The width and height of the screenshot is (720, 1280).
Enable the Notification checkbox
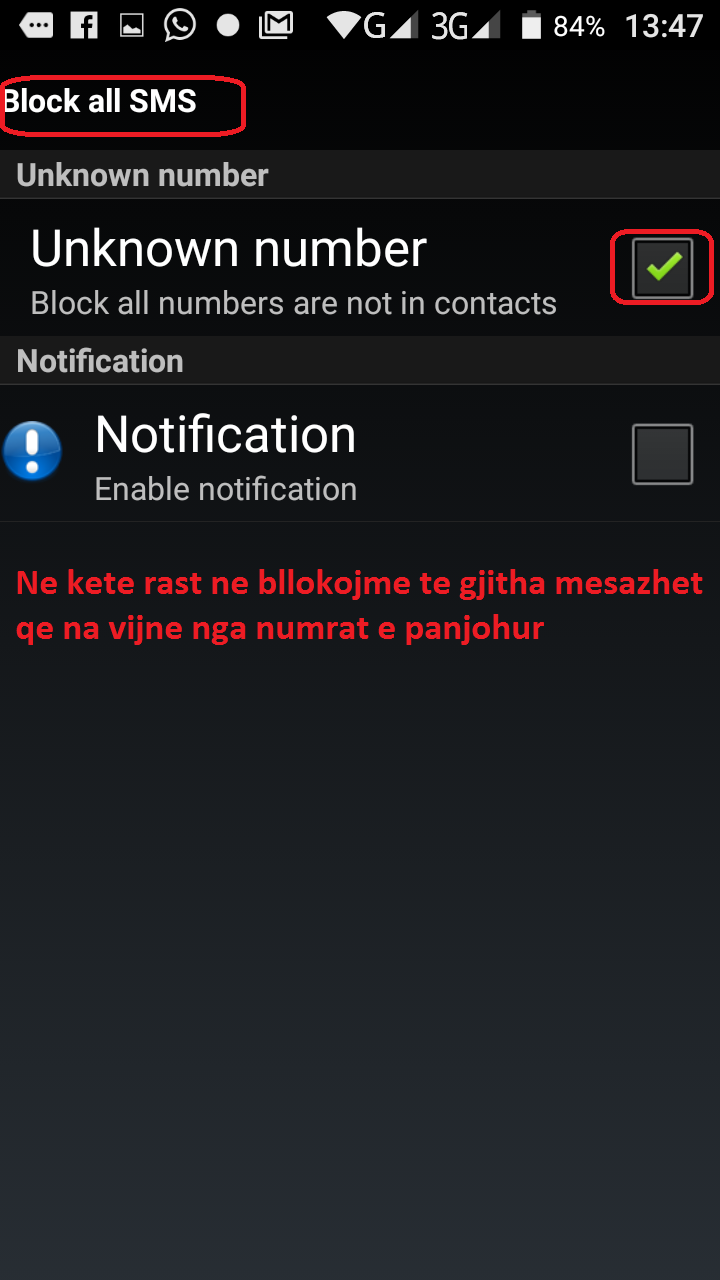(x=662, y=454)
